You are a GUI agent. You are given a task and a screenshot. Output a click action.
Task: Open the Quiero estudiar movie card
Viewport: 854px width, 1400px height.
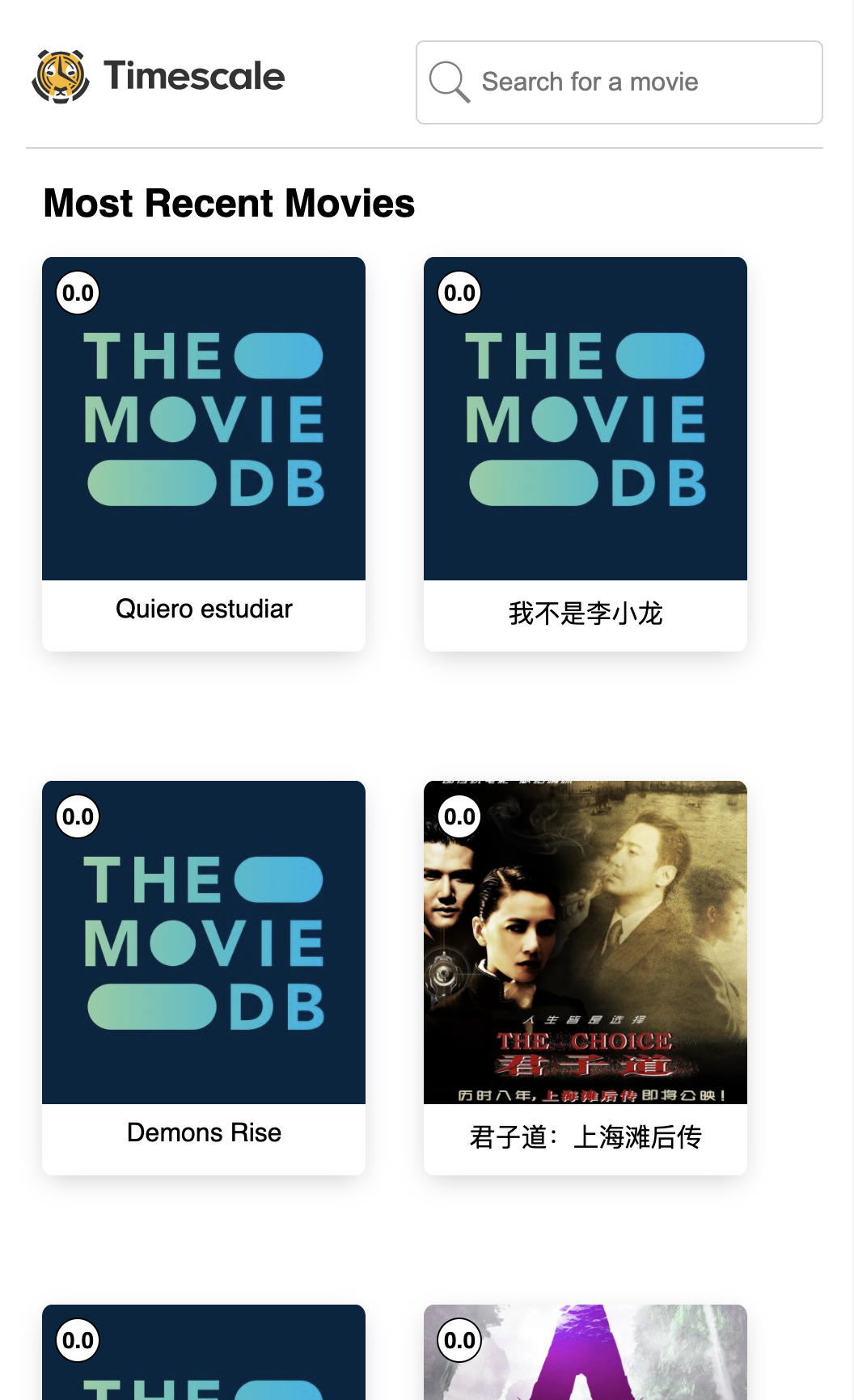point(204,454)
